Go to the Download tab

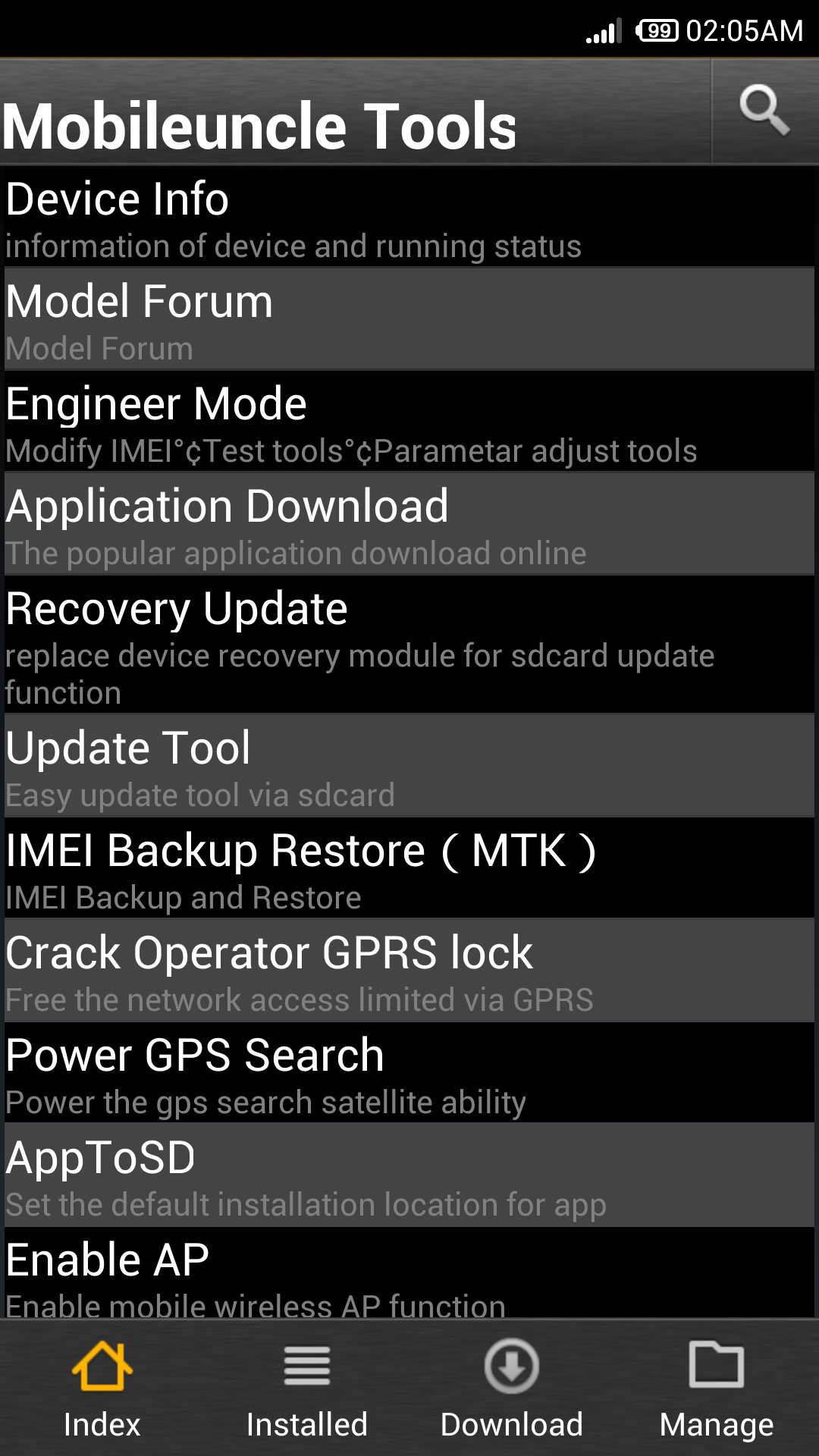click(512, 1389)
